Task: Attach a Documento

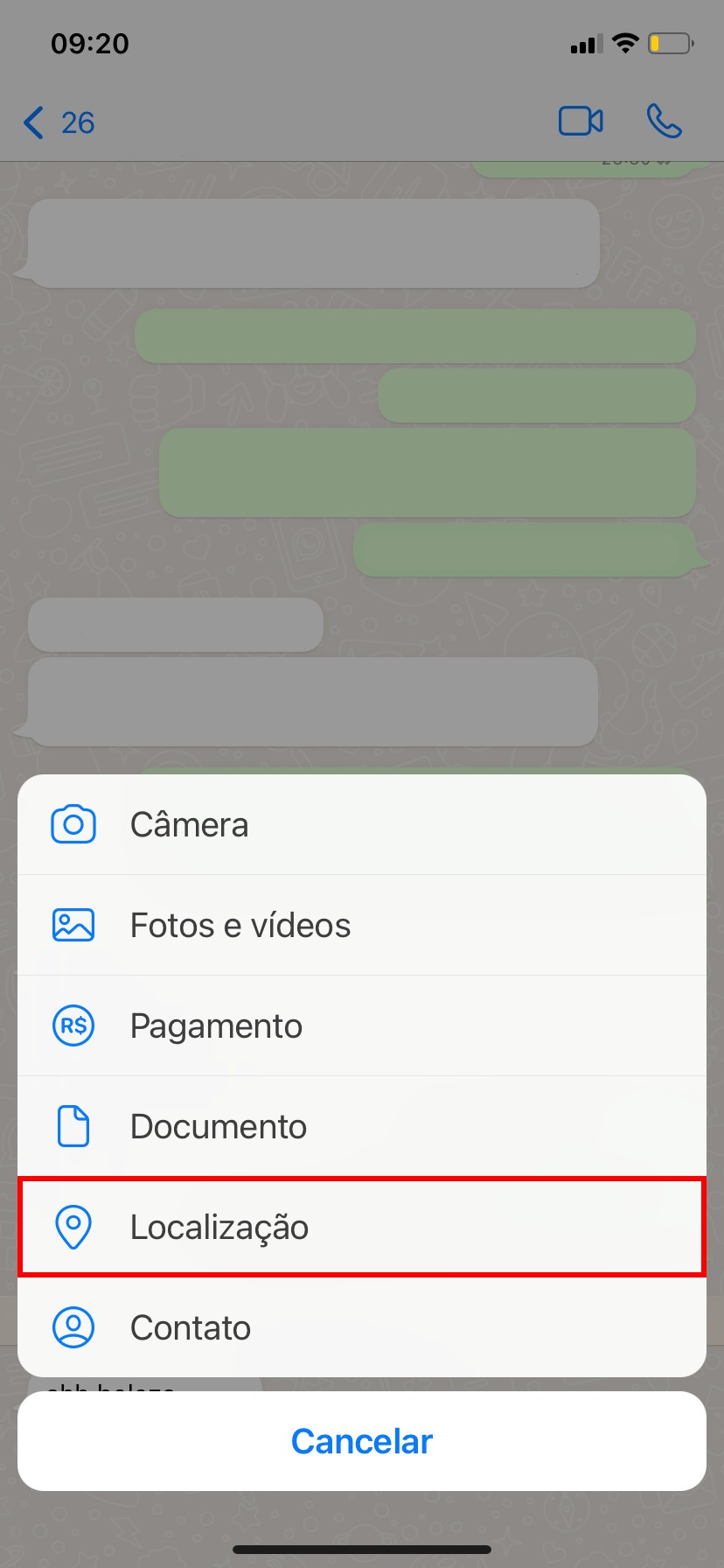Action: (x=362, y=1126)
